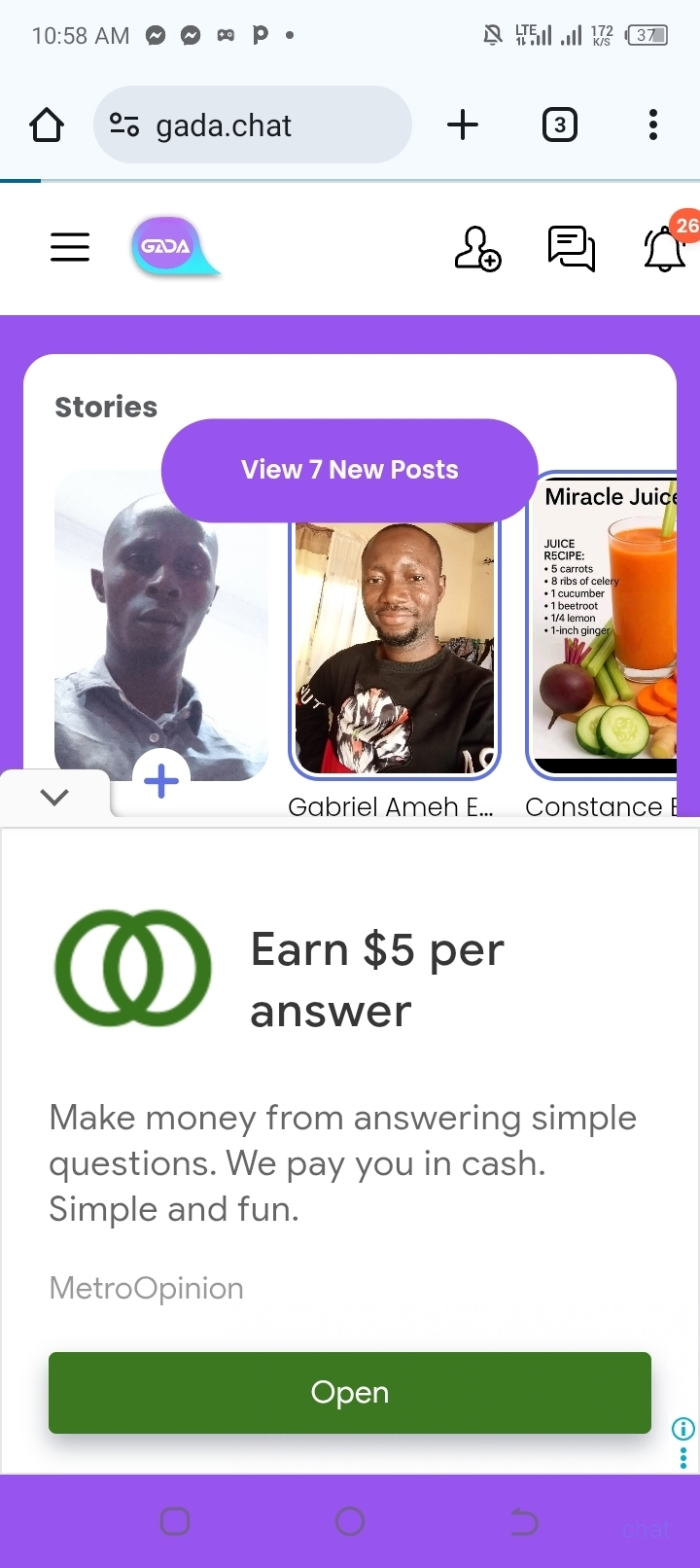This screenshot has width=700, height=1568.
Task: Open a new browser tab
Action: 463,125
